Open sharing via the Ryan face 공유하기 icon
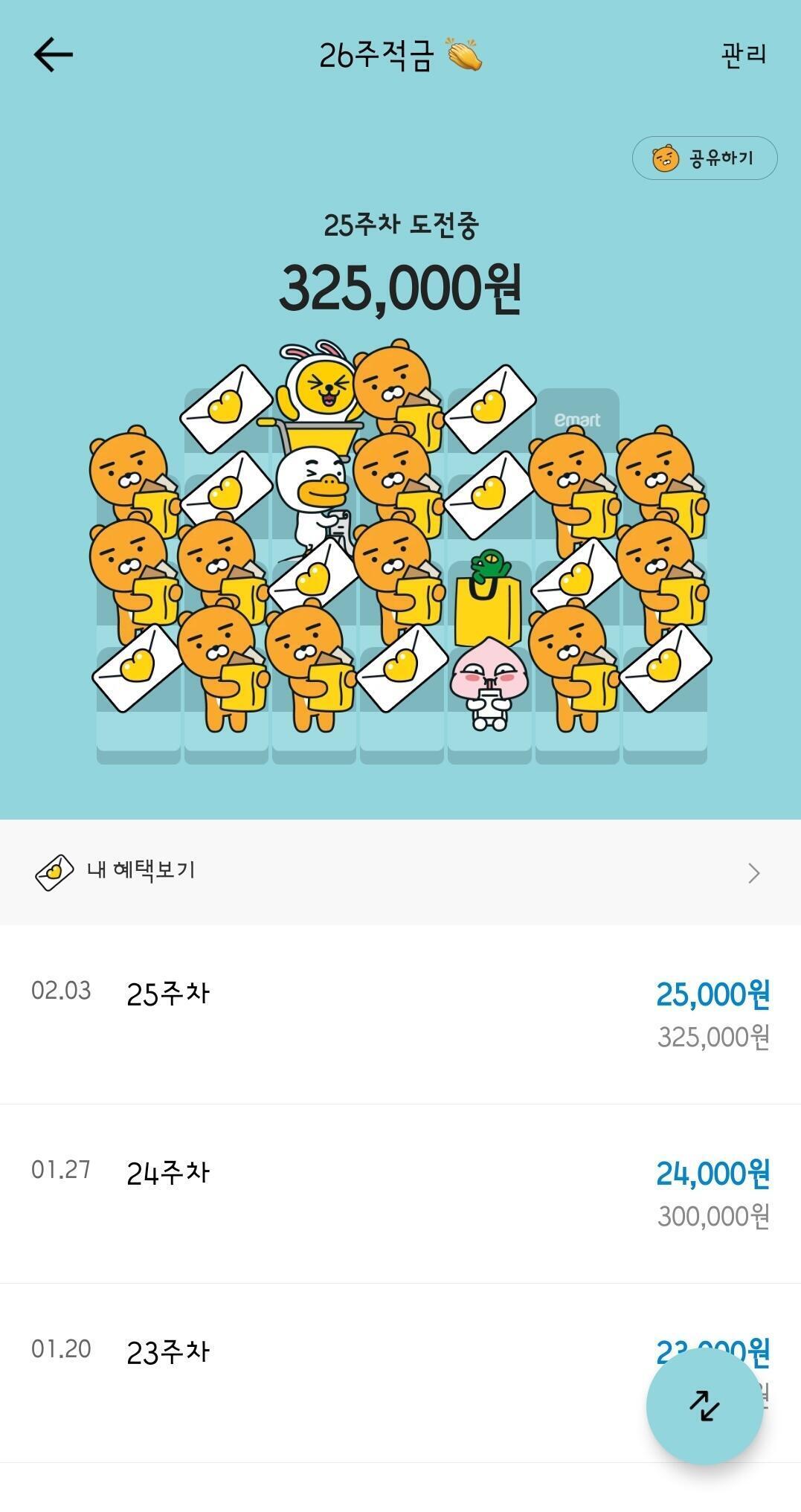The height and width of the screenshot is (1512, 801). (x=664, y=158)
